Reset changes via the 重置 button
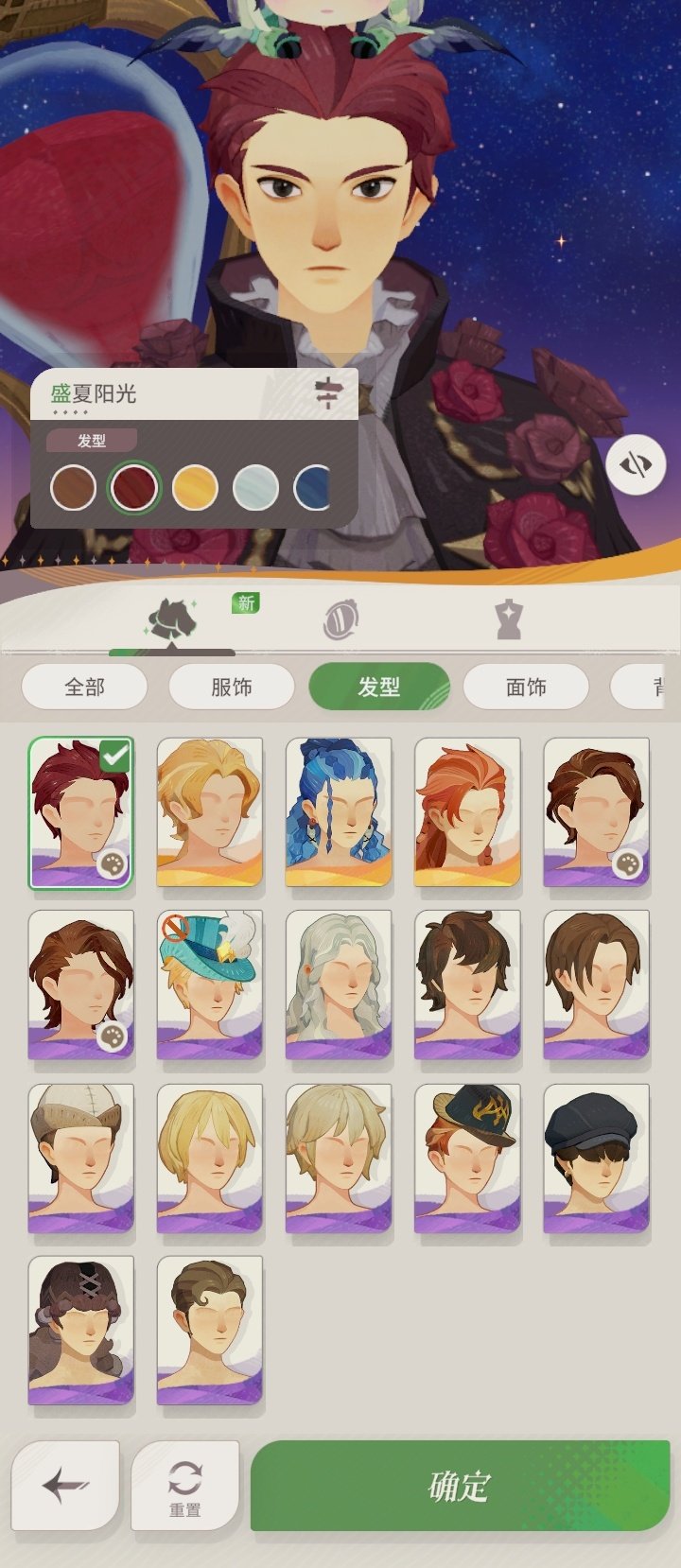Viewport: 681px width, 1568px height. (x=185, y=1485)
